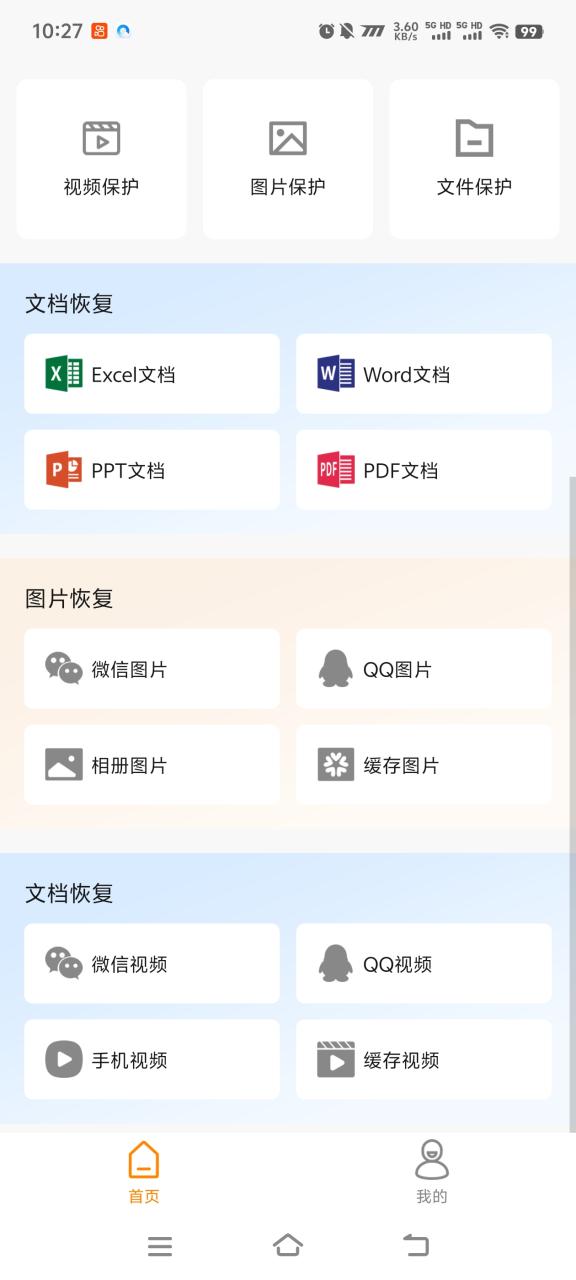
Task: Open 视频保护 card
Action: (101, 159)
